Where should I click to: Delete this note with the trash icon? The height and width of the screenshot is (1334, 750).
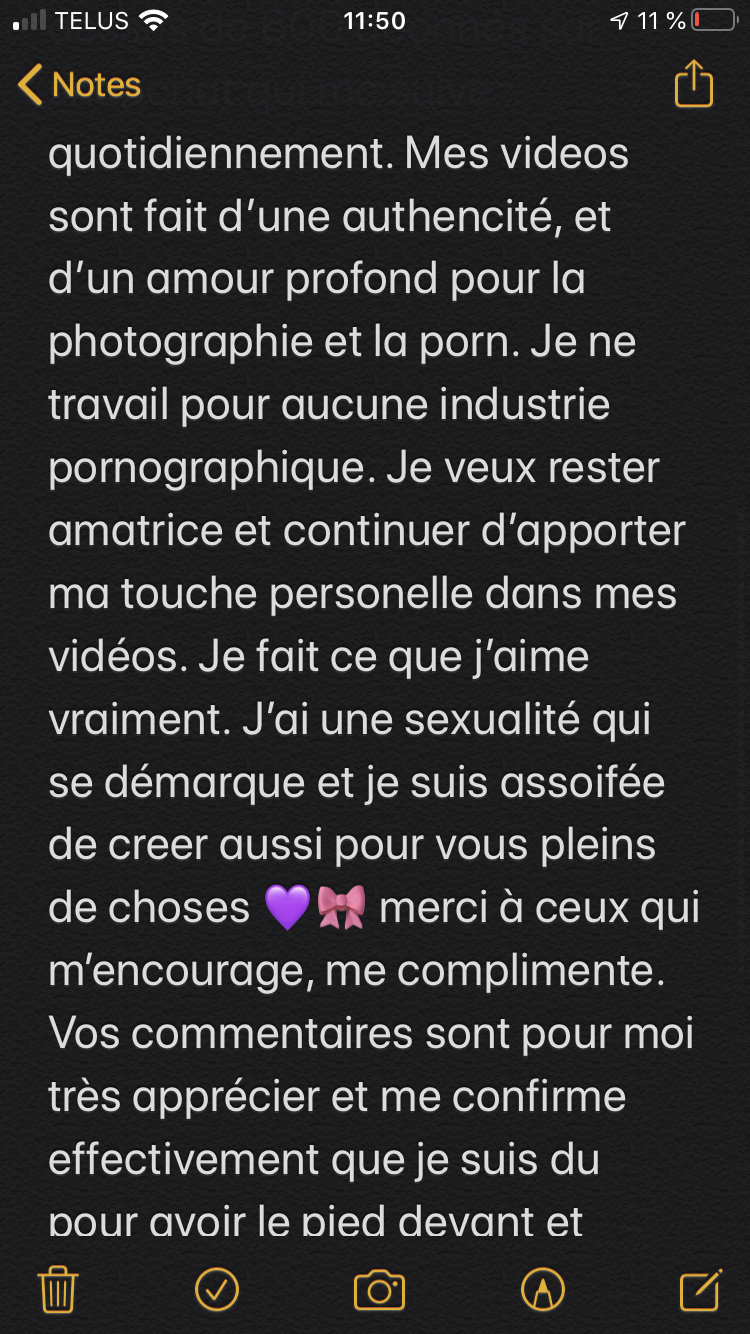pos(57,1290)
